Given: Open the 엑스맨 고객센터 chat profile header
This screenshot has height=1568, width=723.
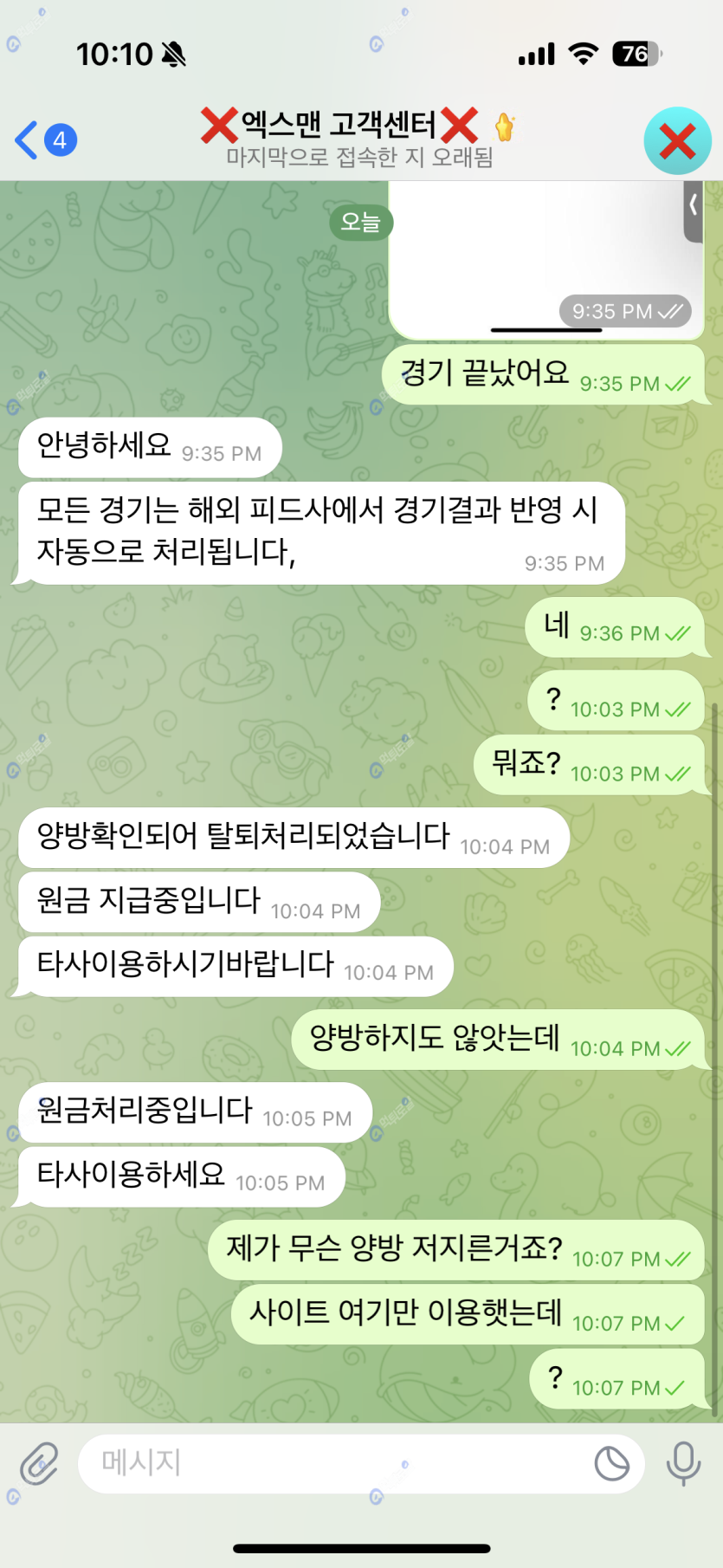Looking at the screenshot, I should pyautogui.click(x=358, y=139).
